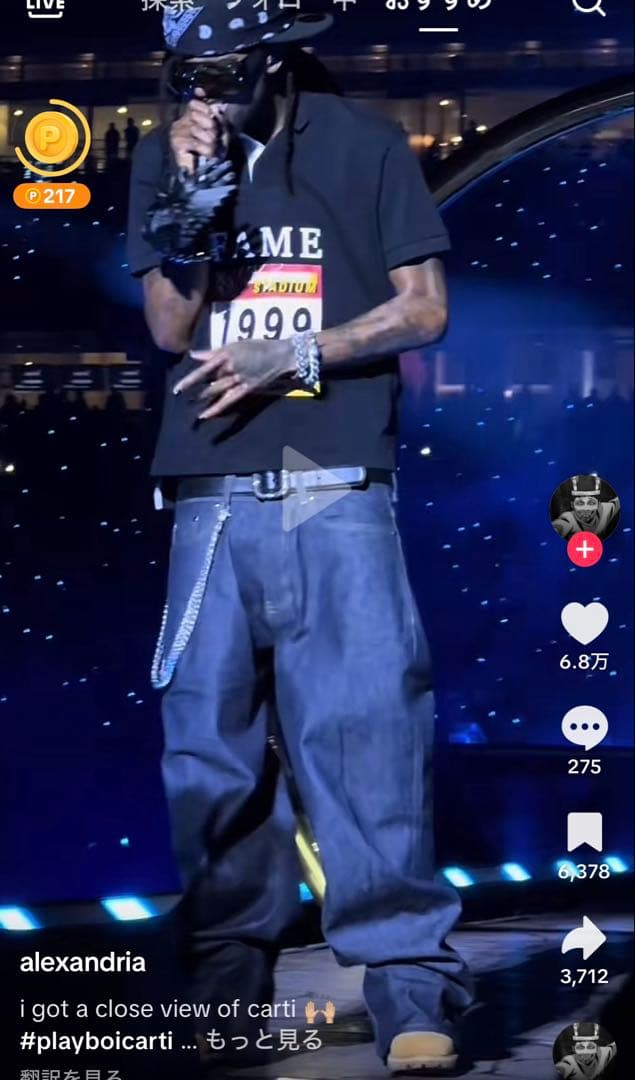635x1080 pixels.
Task: Open the #playboicarti hashtag
Action: (x=96, y=1040)
